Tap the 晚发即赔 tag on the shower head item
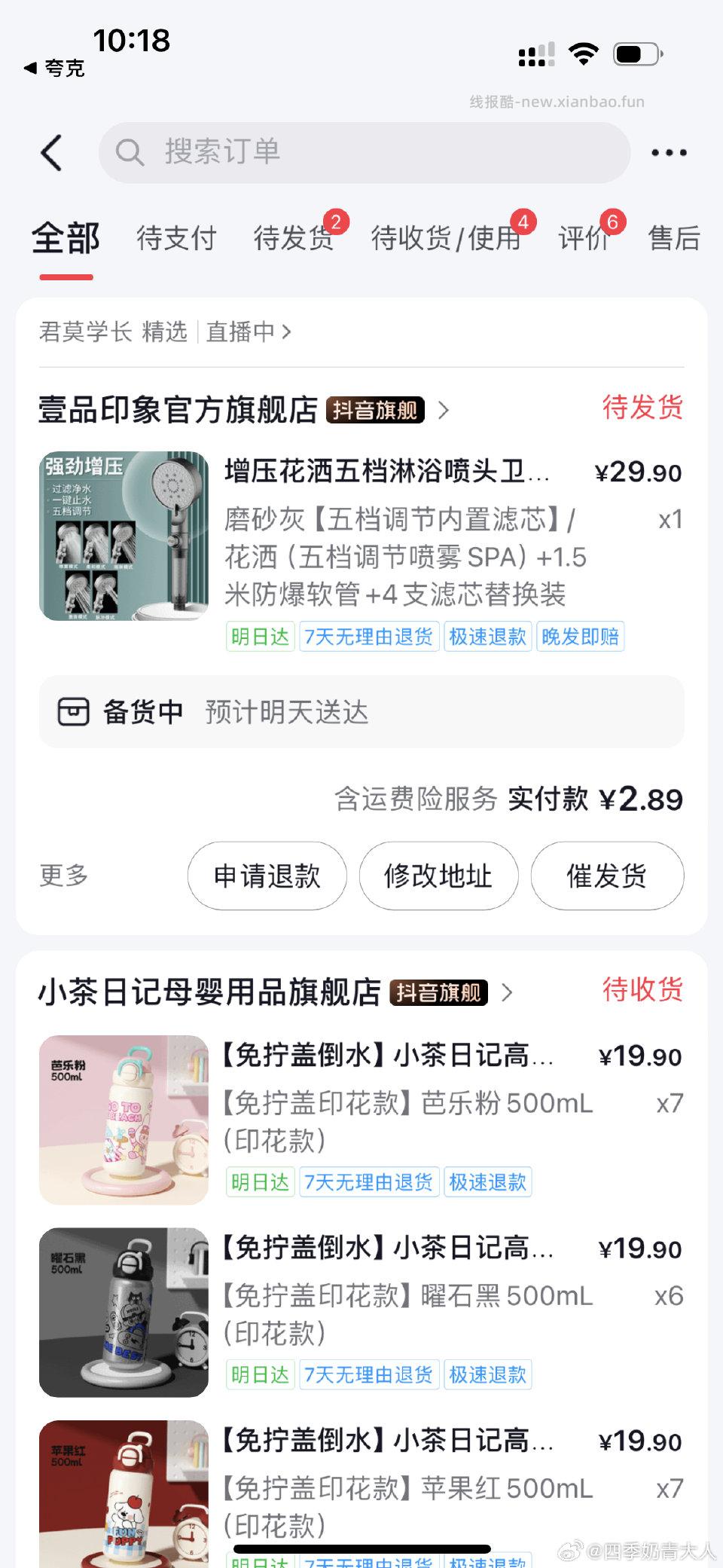This screenshot has height=1568, width=723. pyautogui.click(x=580, y=636)
